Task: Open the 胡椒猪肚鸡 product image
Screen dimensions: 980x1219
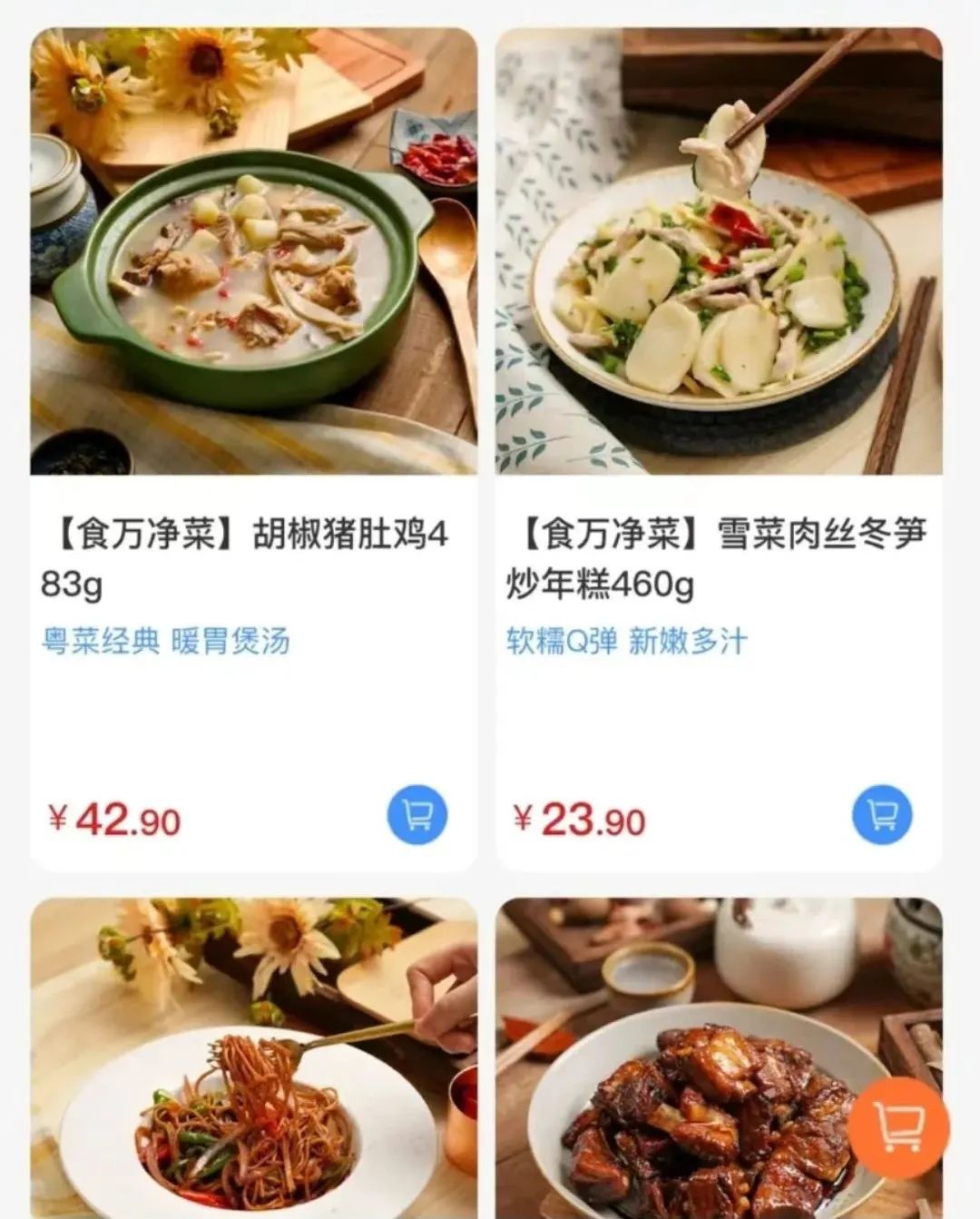Action: point(251,254)
